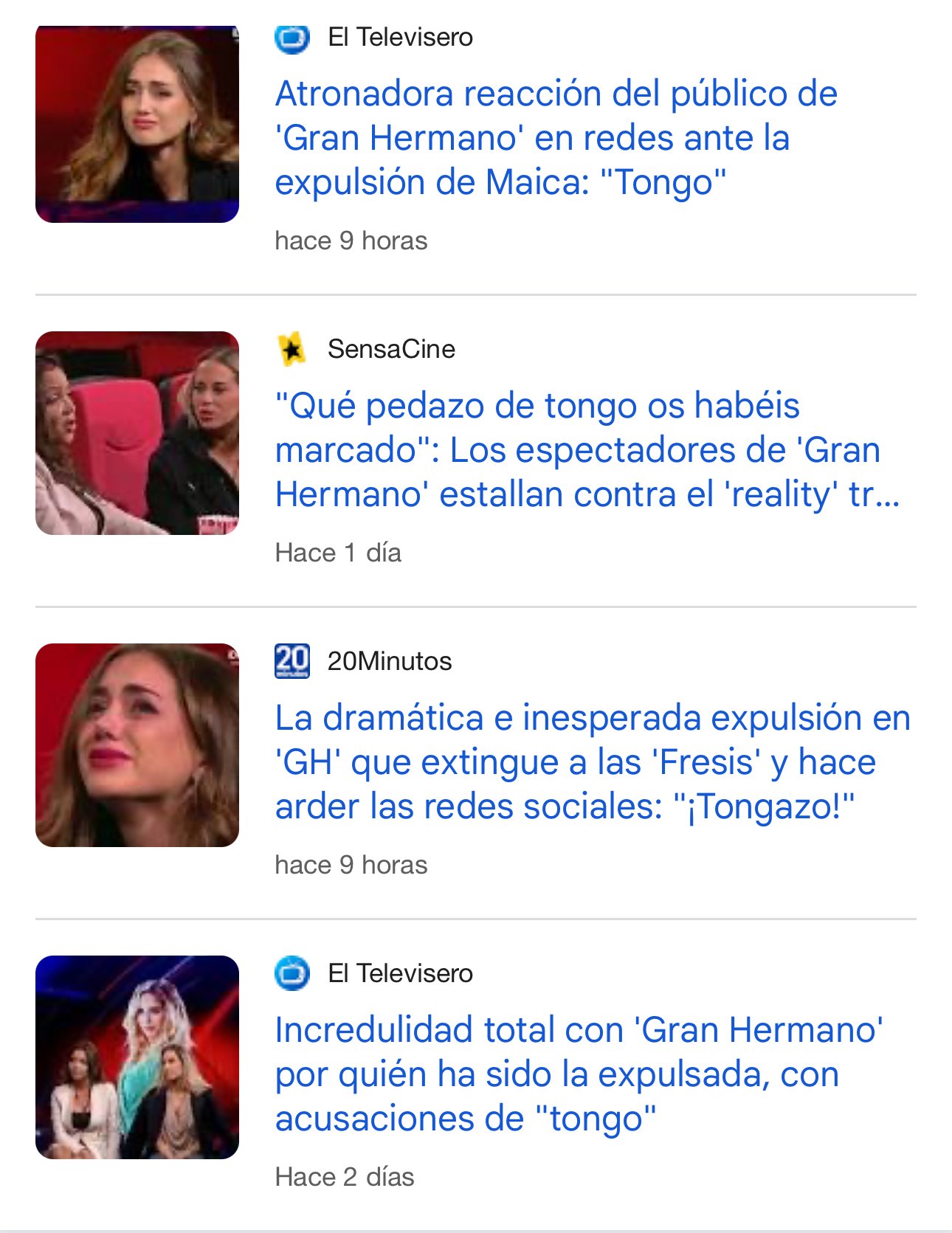Screen dimensions: 952x1233
Task: Click the 20Minutos blue logo icon
Action: click(294, 663)
